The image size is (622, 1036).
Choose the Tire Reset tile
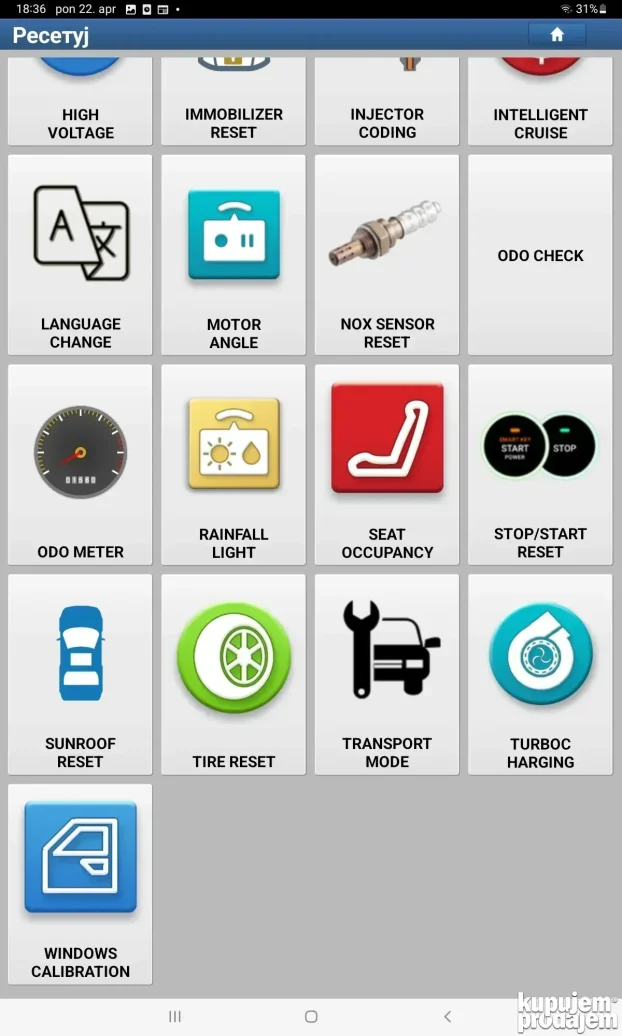point(234,675)
